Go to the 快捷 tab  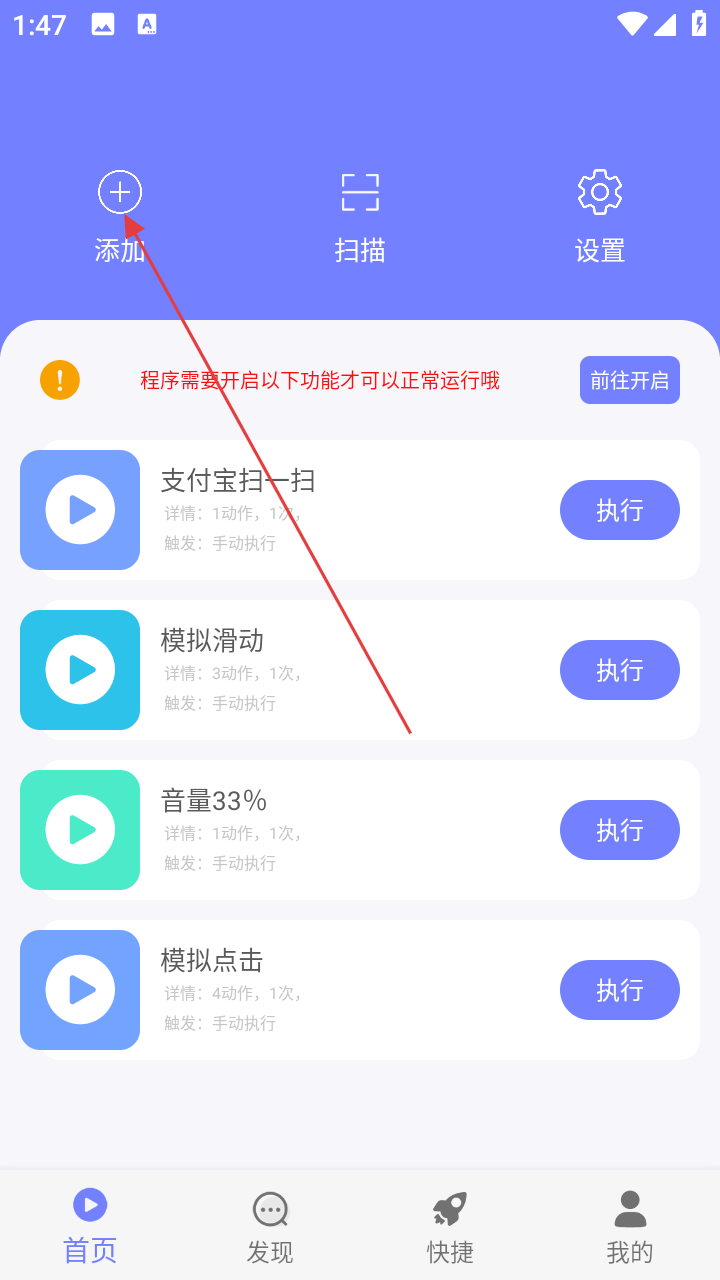tap(450, 1226)
